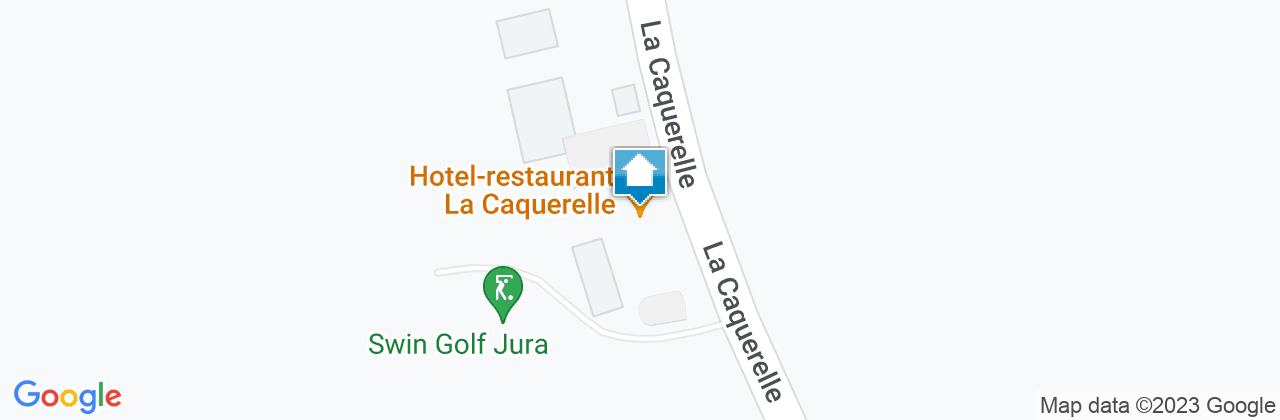Tap the Hotel-restaurant La Caquerelle house marker
The width and height of the screenshot is (1280, 420).
[x=639, y=173]
